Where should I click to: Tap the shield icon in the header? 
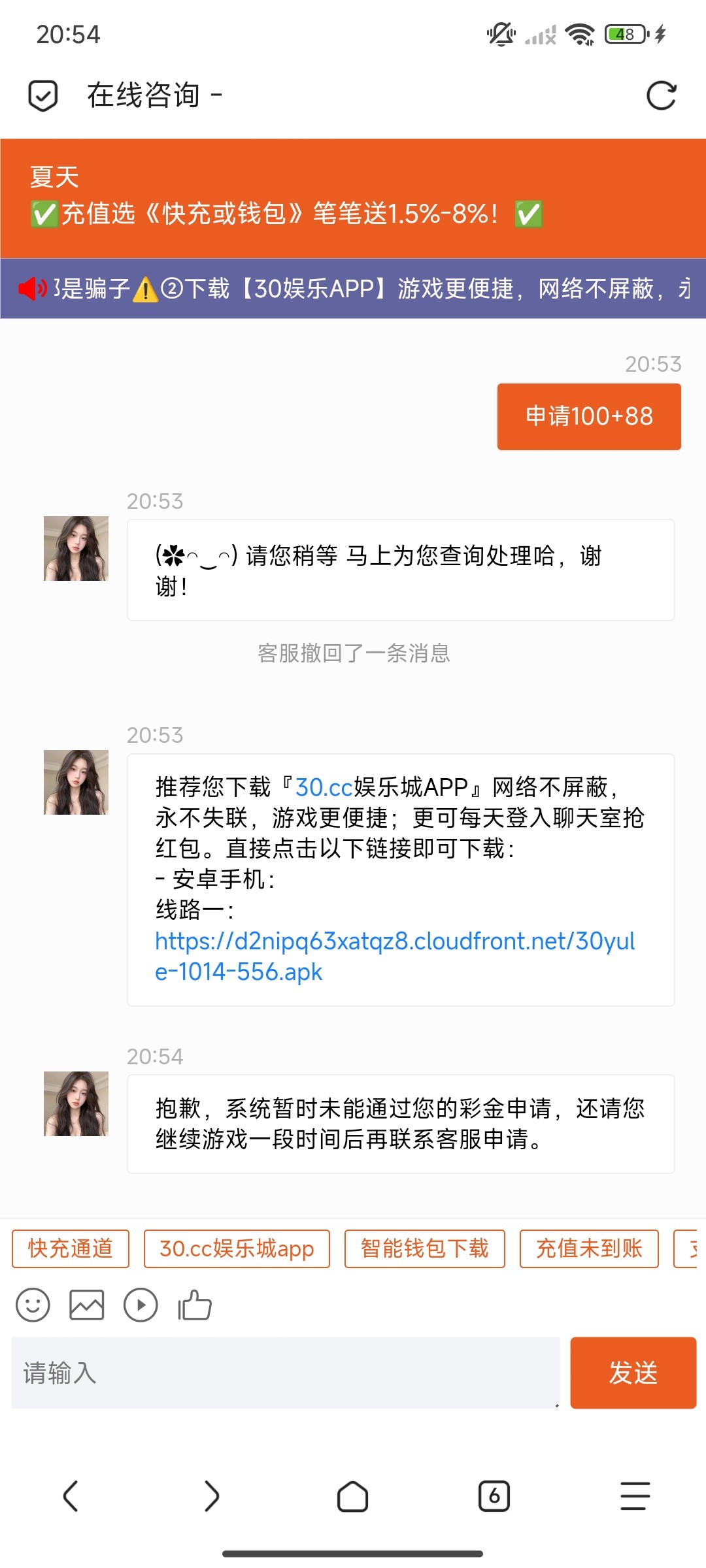[x=43, y=96]
